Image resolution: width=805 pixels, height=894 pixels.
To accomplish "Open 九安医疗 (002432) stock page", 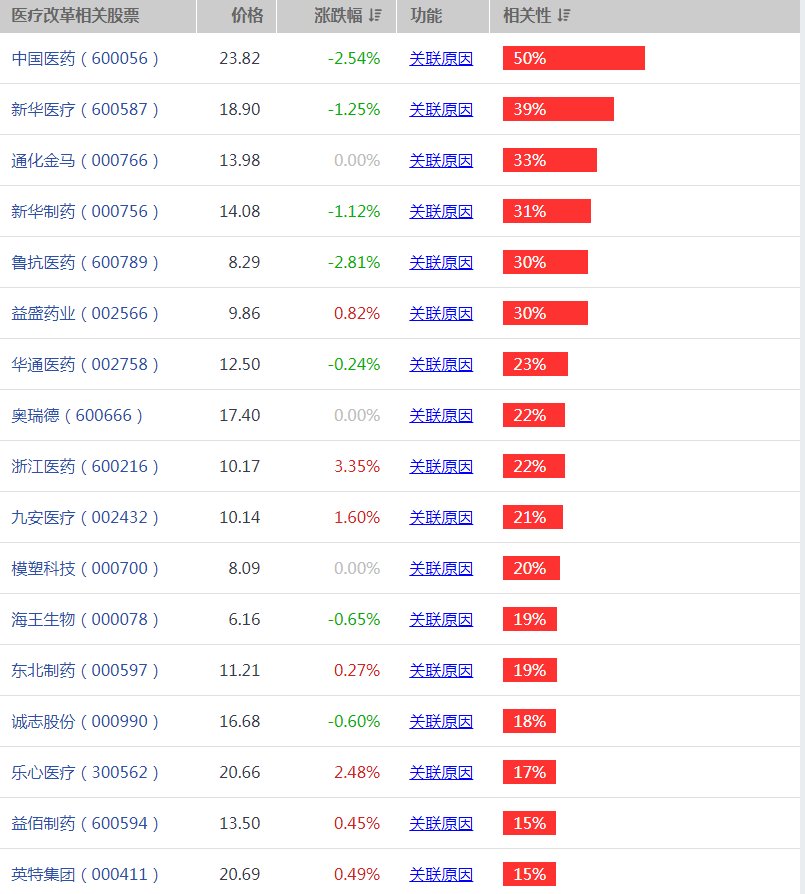I will 83,517.
